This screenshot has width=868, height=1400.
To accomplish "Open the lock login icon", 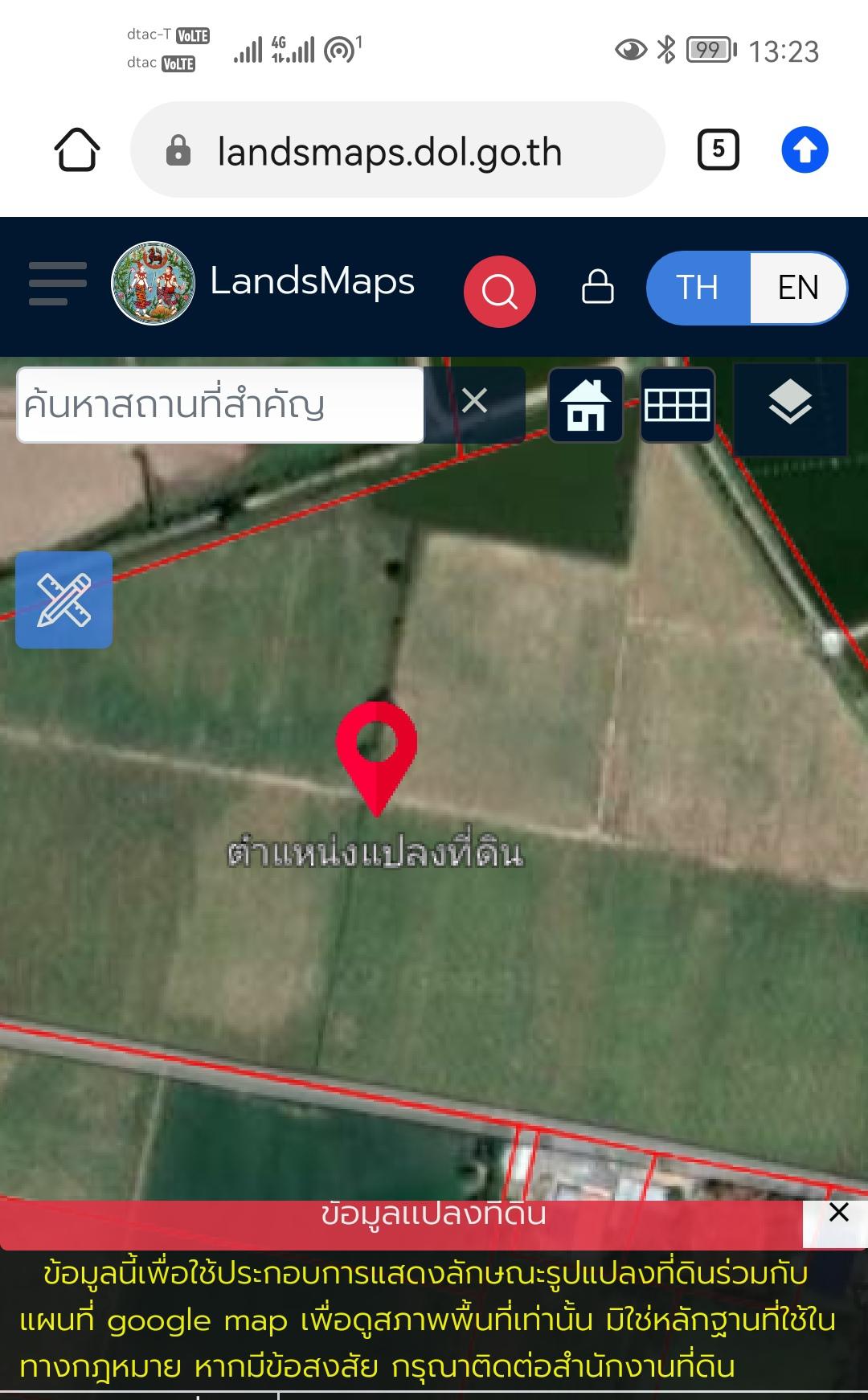I will (x=597, y=287).
